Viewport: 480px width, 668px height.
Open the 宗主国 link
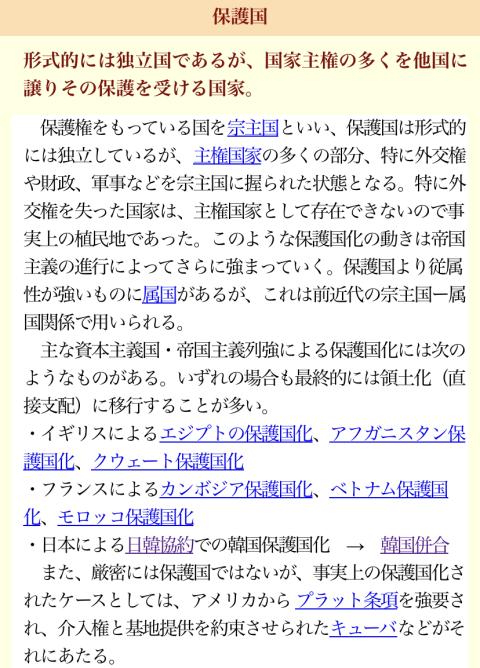click(253, 128)
